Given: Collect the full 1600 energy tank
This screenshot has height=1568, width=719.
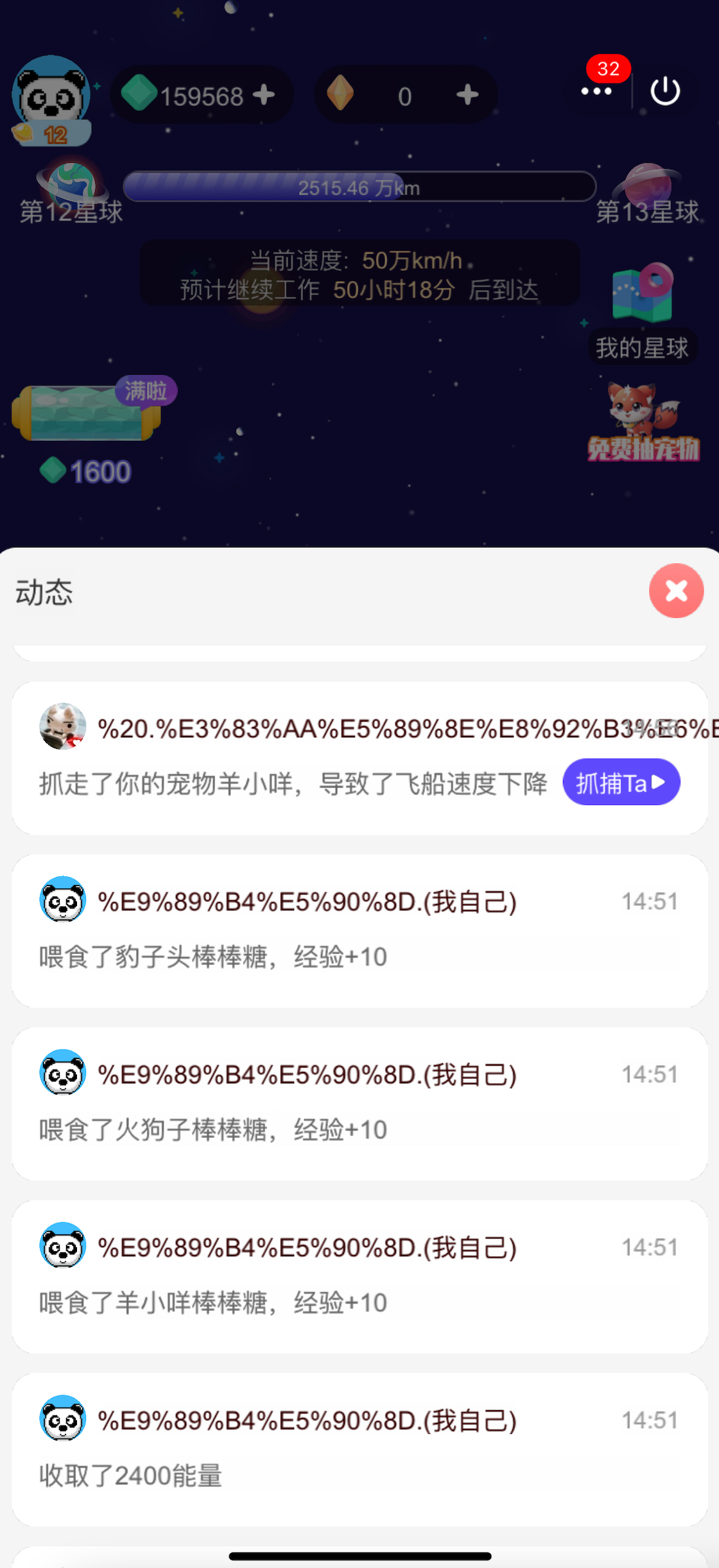Looking at the screenshot, I should [x=85, y=414].
